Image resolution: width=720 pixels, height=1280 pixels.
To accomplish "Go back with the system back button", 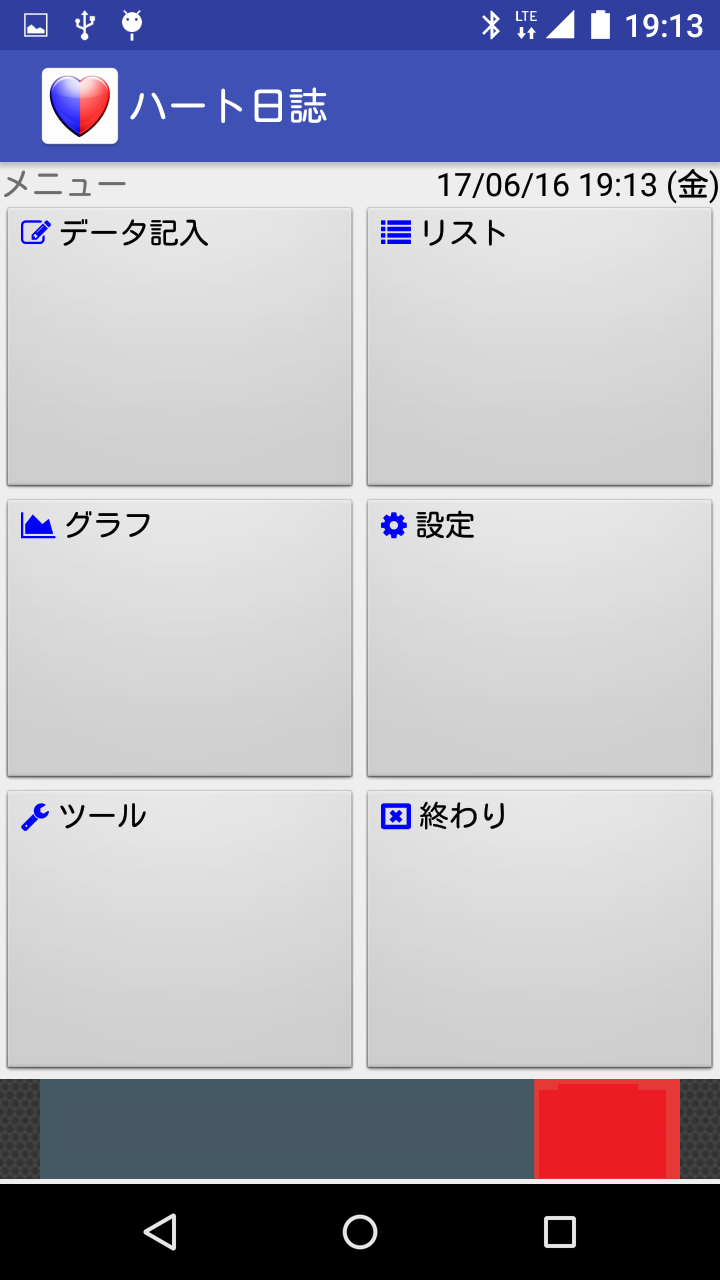I will 160,1231.
